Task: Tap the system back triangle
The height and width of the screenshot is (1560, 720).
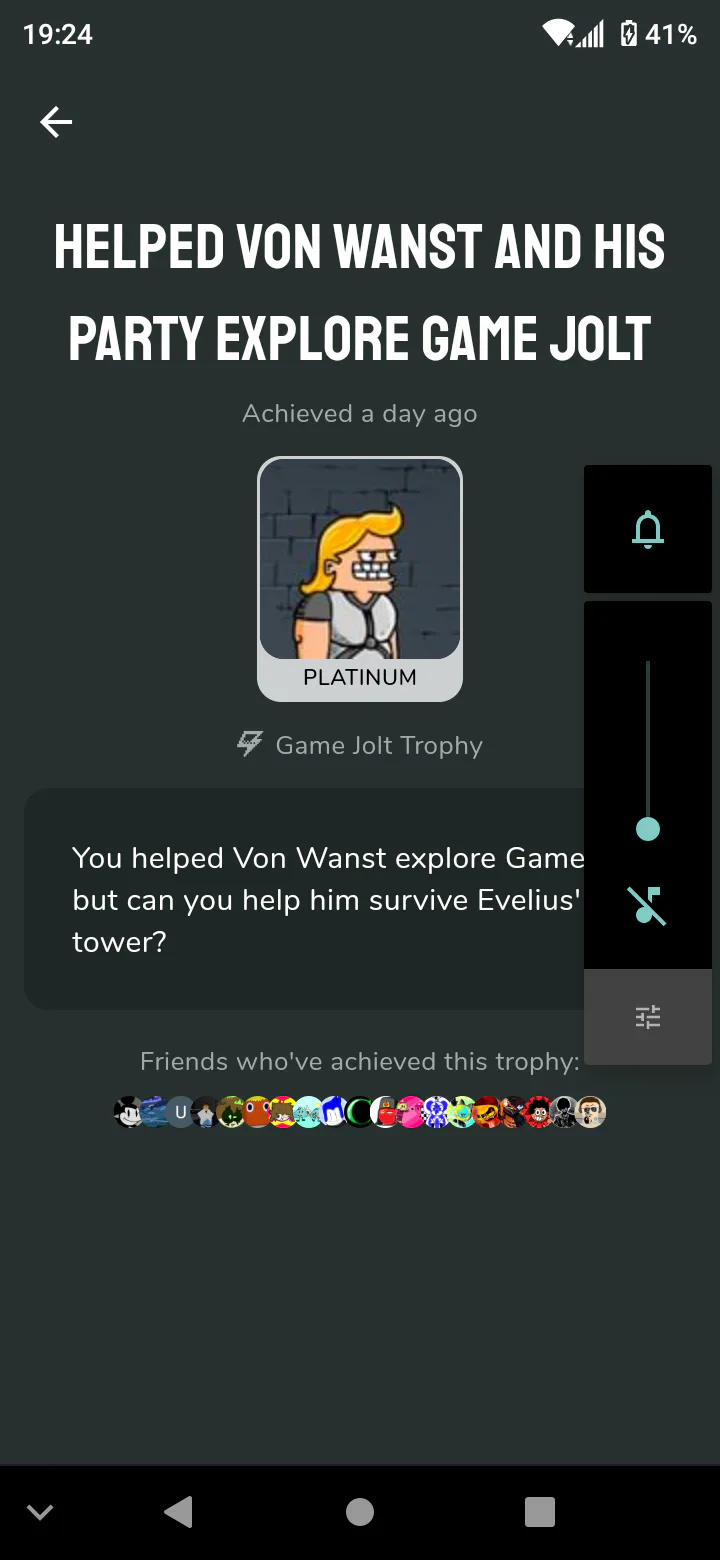Action: click(x=179, y=1512)
